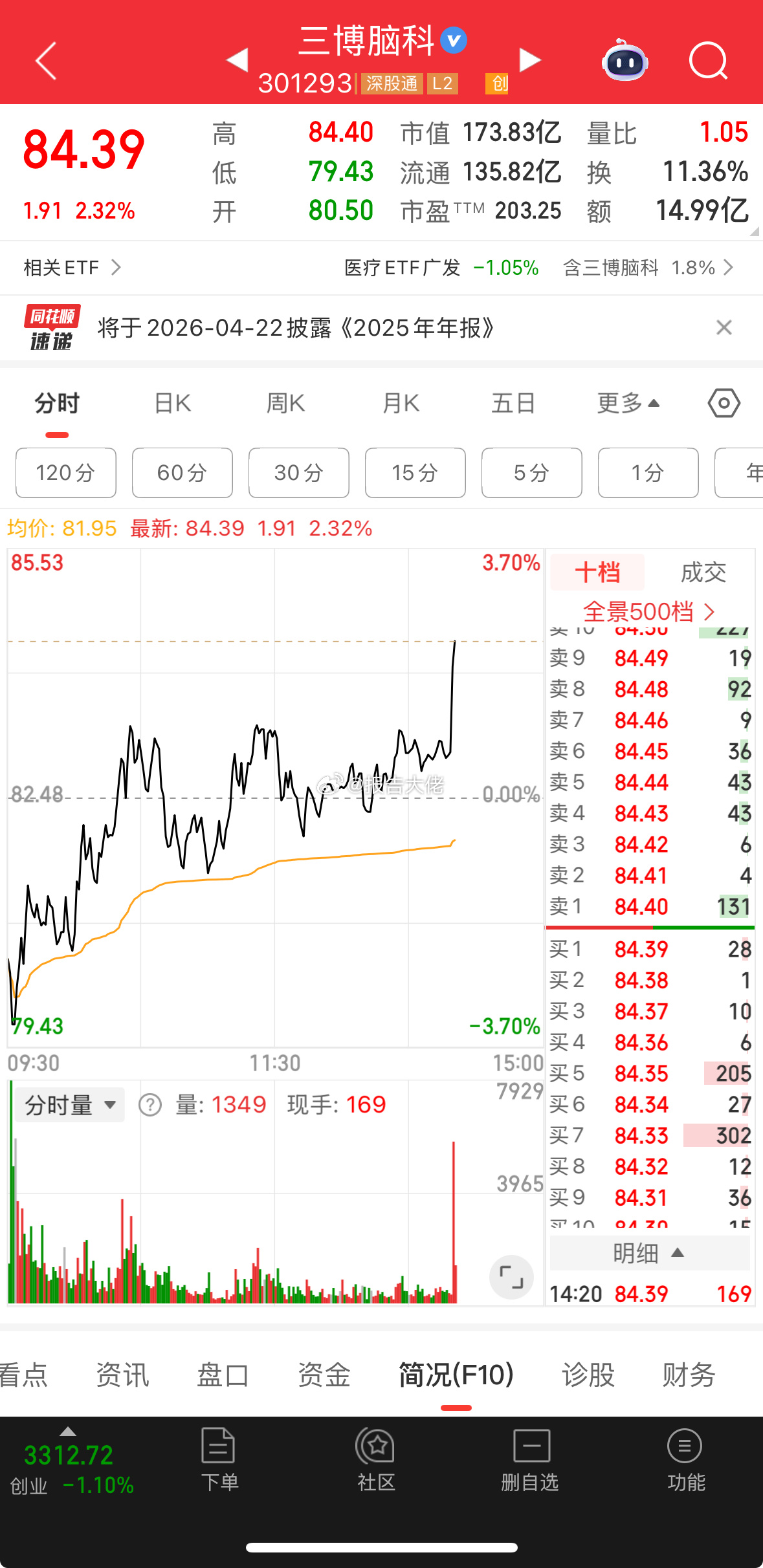Switch to next stock with right arrow

(x=530, y=59)
